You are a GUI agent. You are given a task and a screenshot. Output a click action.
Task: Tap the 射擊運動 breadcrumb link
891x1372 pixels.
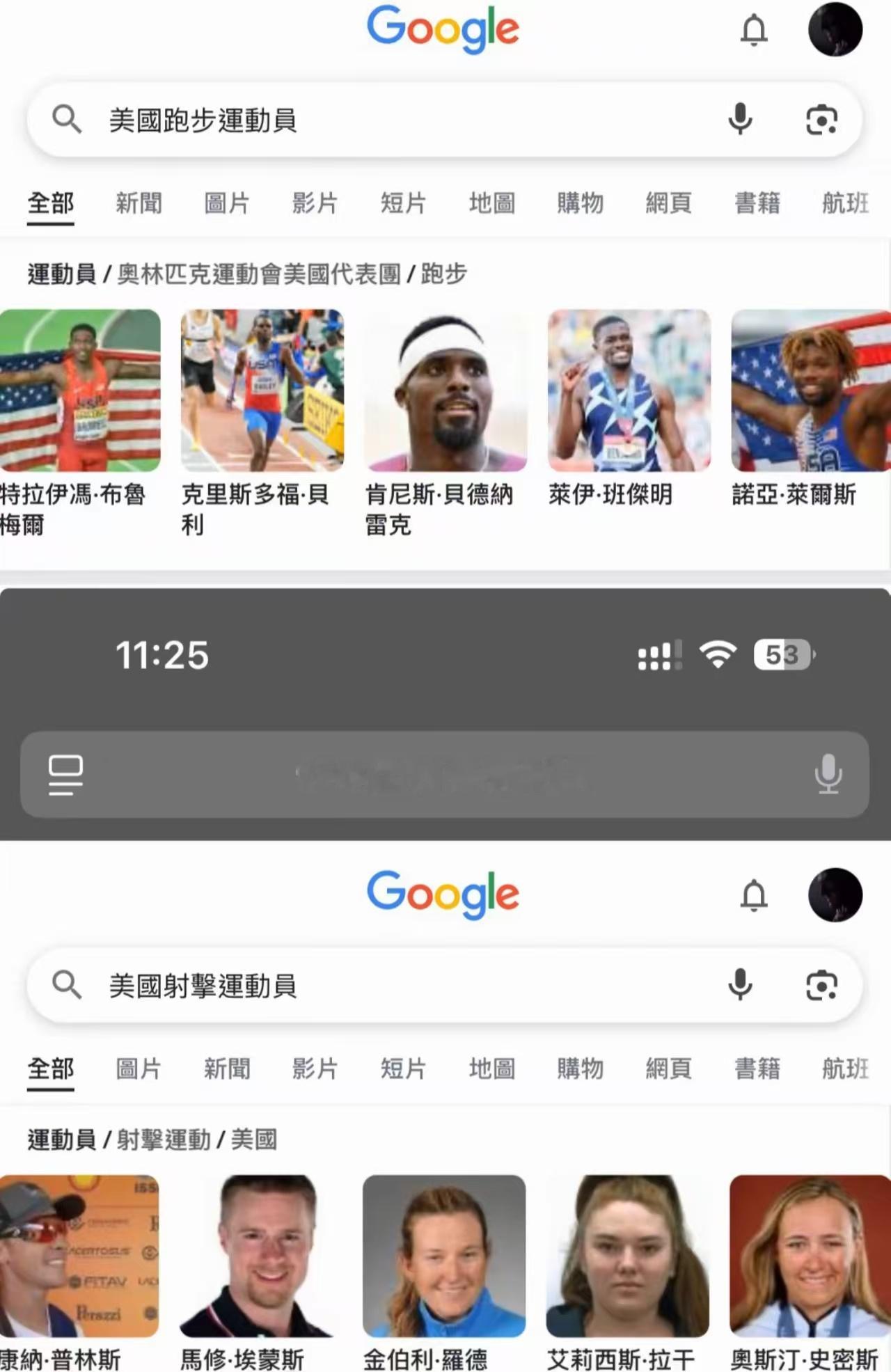point(163,1140)
